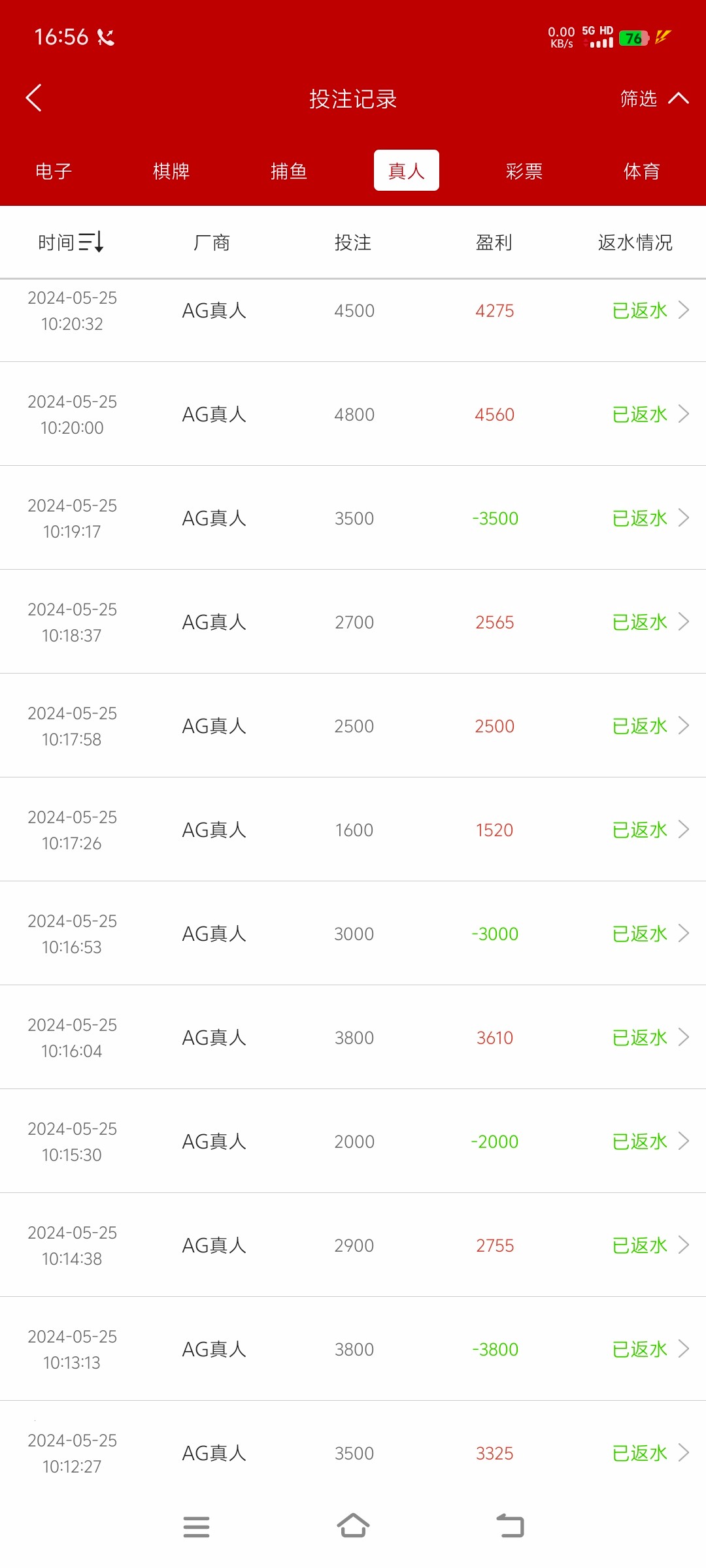Switch to the 体育 tab
The image size is (706, 1568).
[642, 171]
